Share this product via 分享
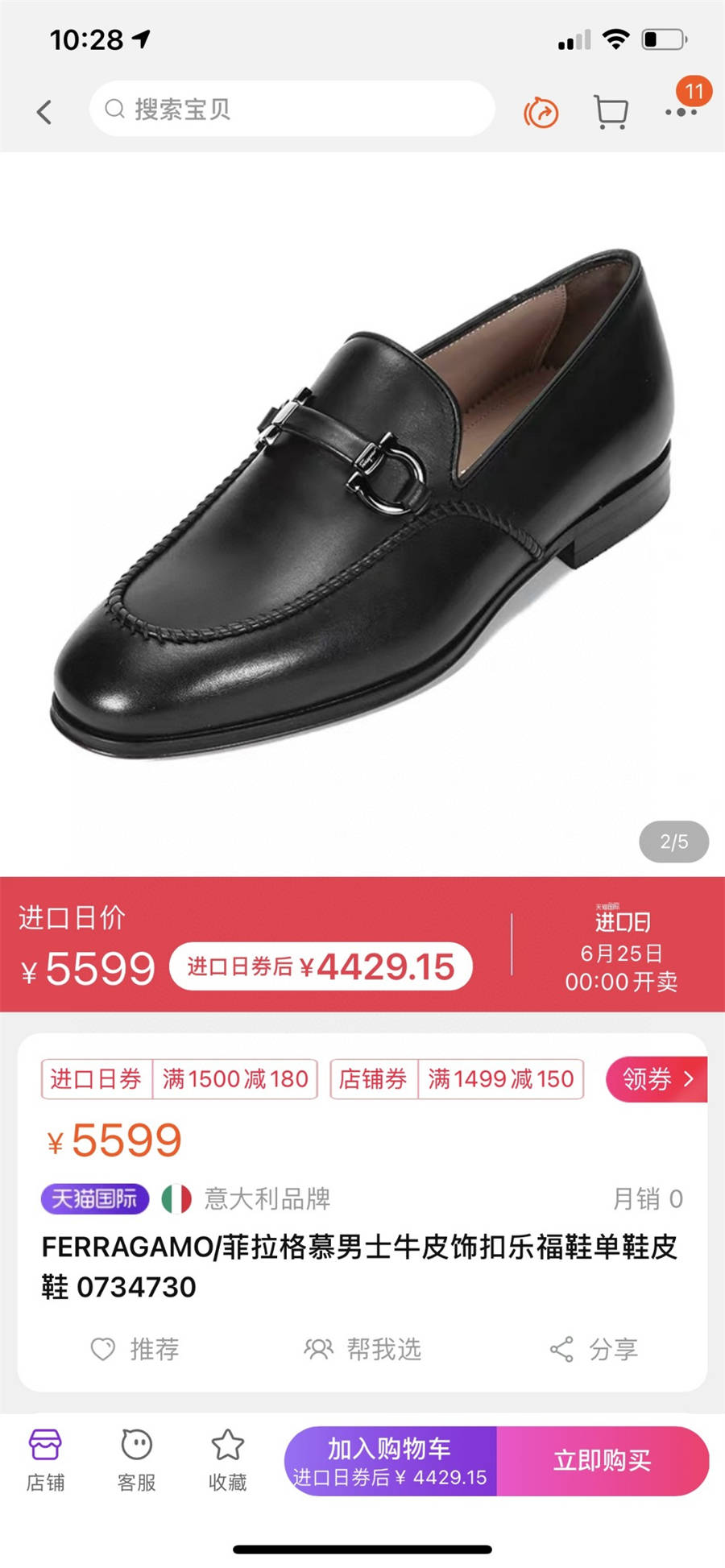725x1568 pixels. tap(594, 1349)
